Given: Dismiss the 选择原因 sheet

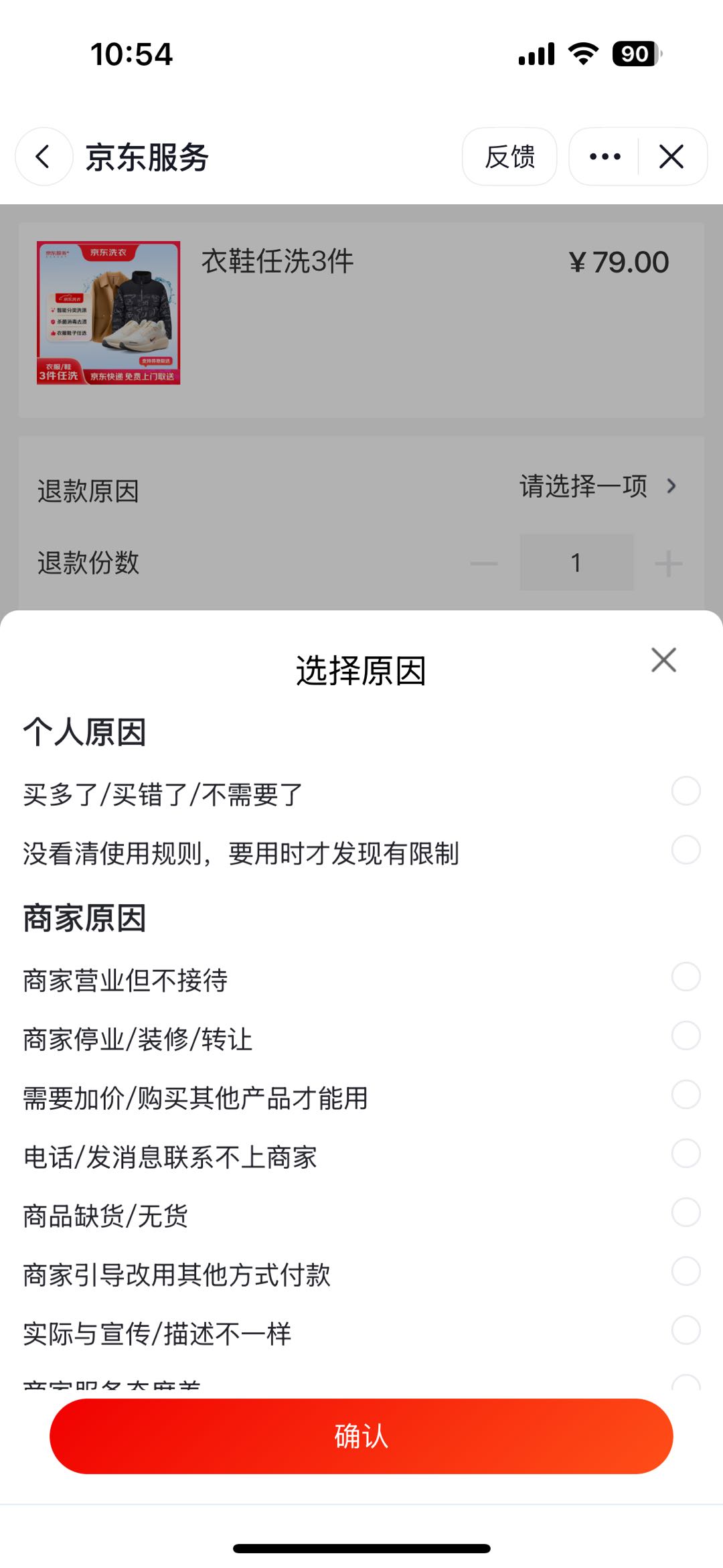Looking at the screenshot, I should [x=663, y=660].
